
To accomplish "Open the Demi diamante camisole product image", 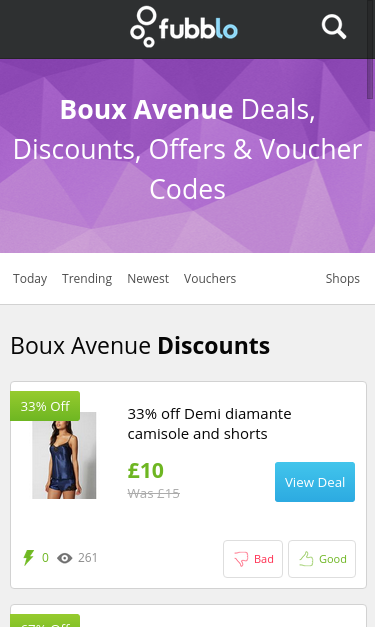I will click(64, 455).
